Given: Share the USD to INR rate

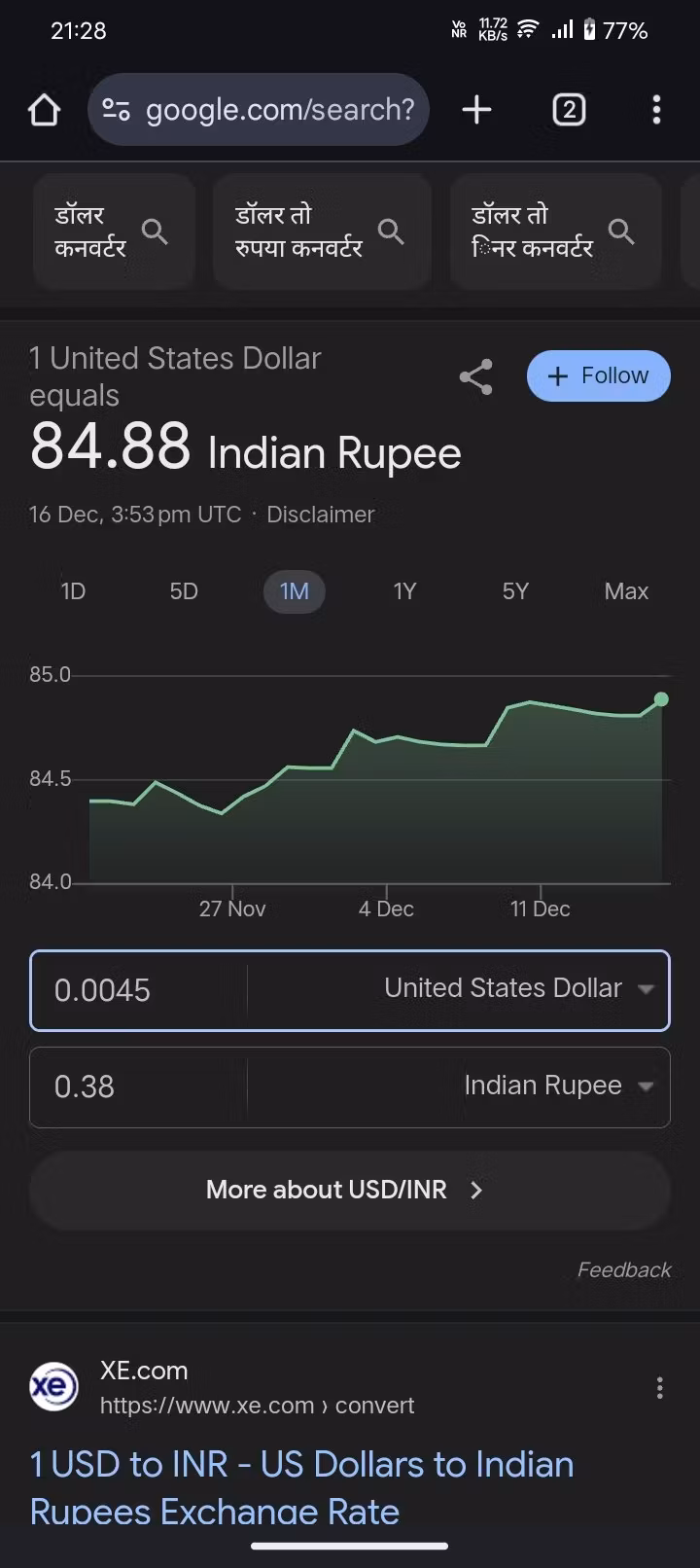Looking at the screenshot, I should click(475, 376).
